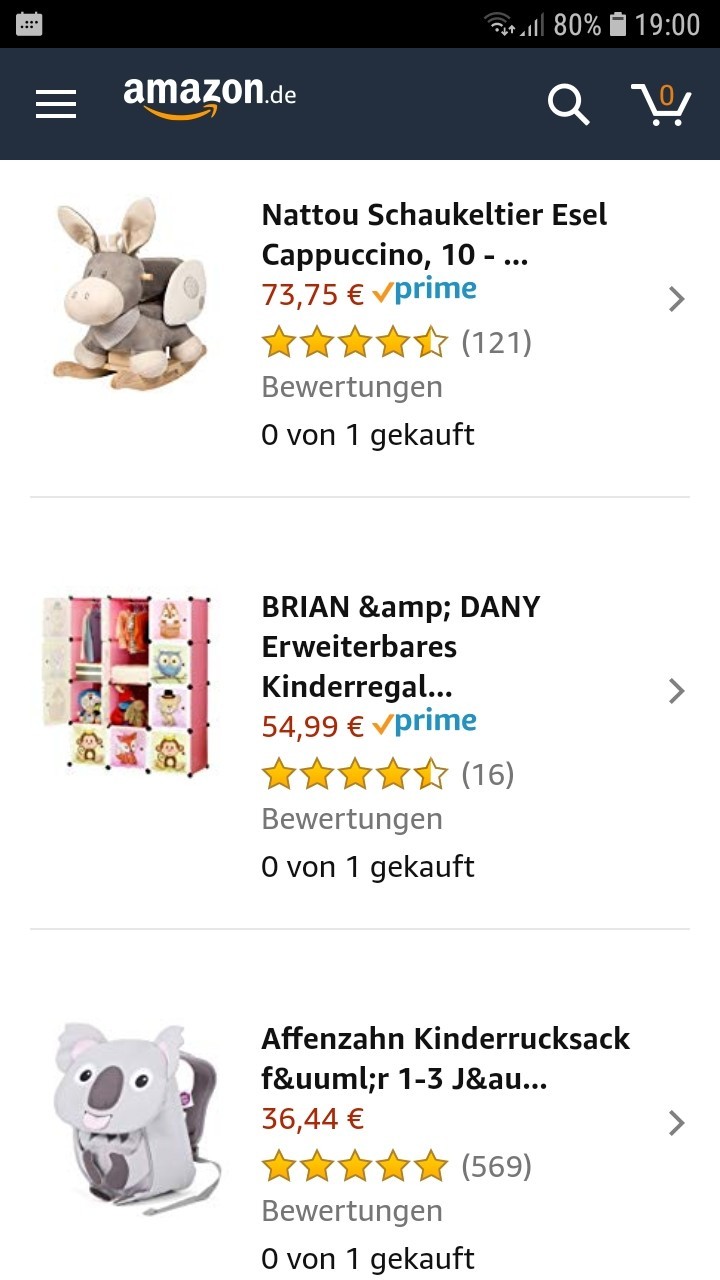Screen dimensions: 720x1280
Task: Go to the amazon.de home logo
Action: [210, 97]
